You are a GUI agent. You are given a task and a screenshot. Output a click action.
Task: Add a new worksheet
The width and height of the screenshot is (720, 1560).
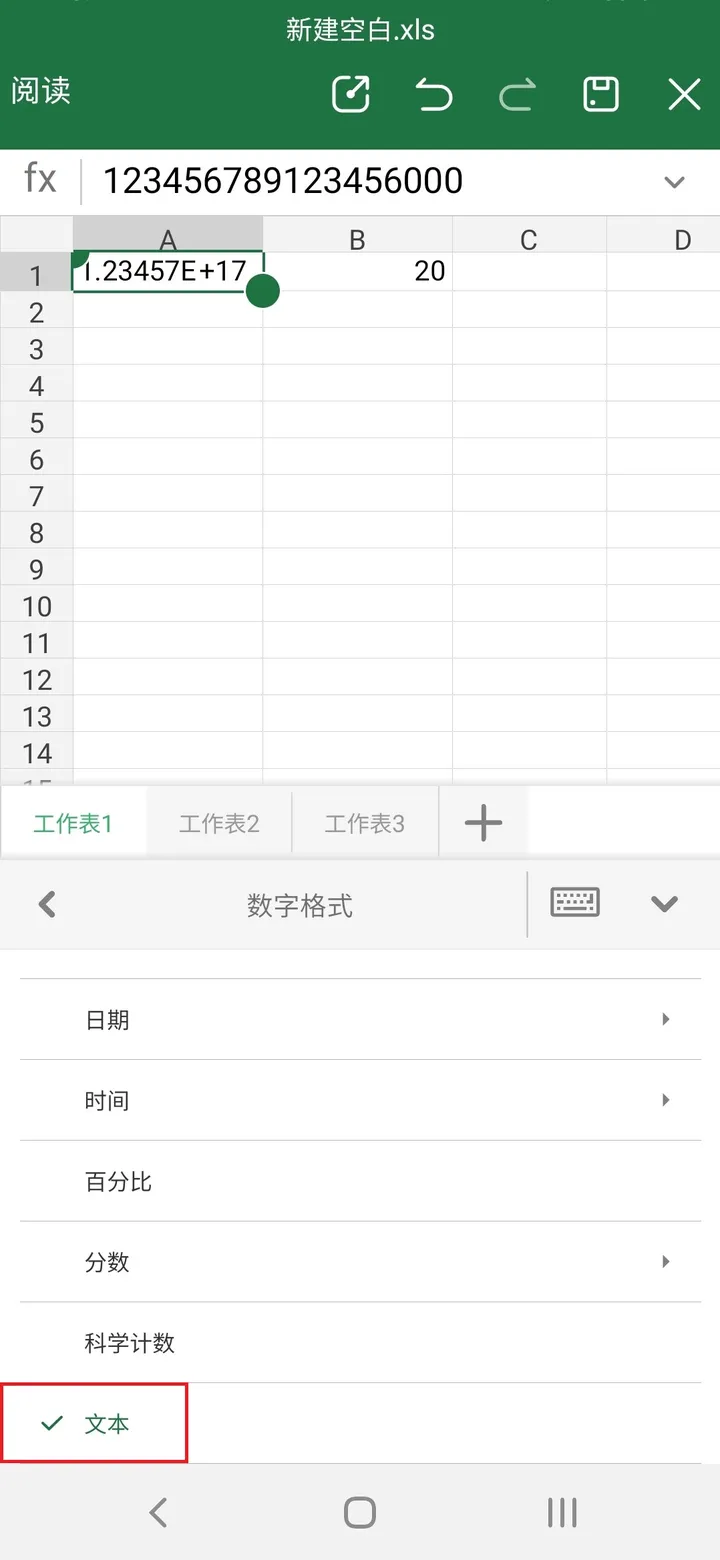click(x=483, y=824)
